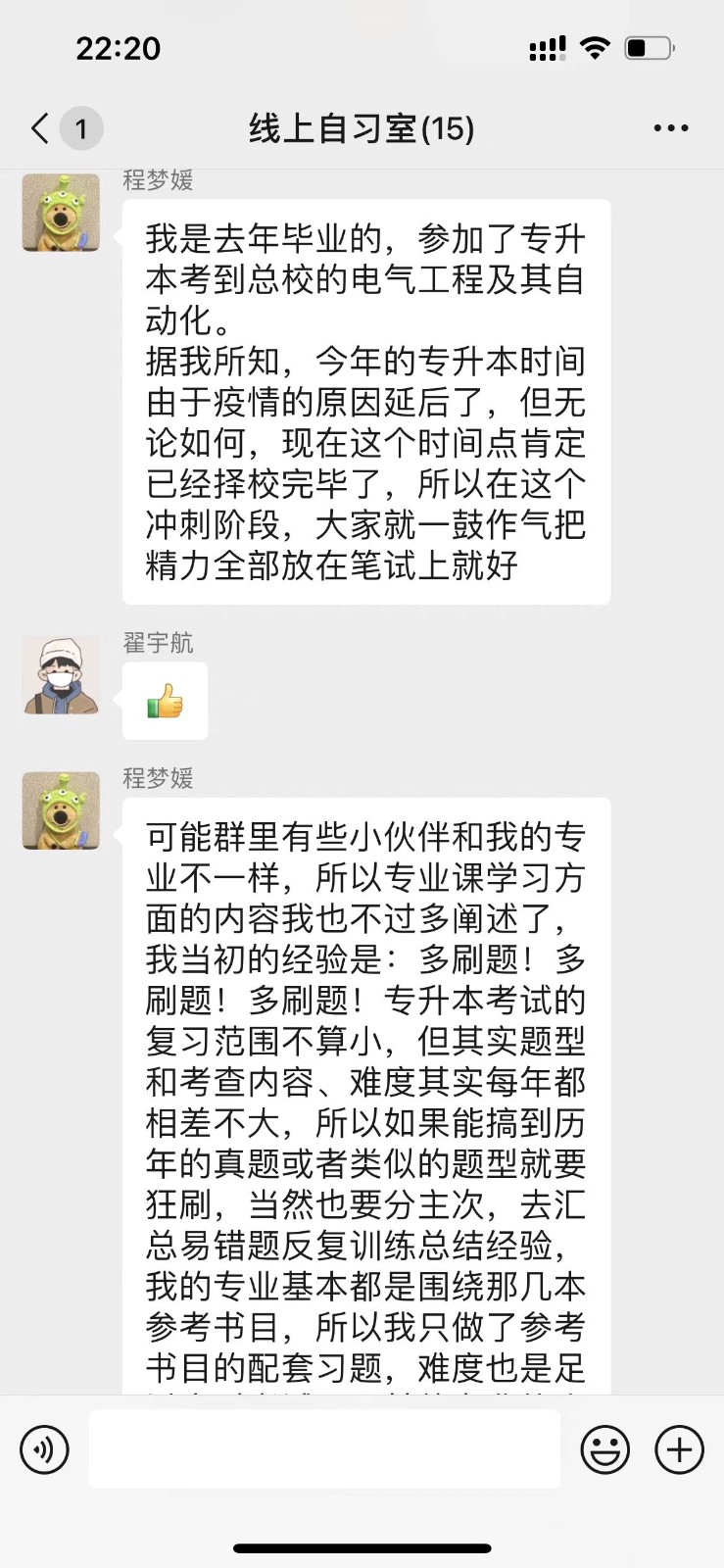Go back to the chat list
Image resolution: width=724 pixels, height=1568 pixels.
pyautogui.click(x=41, y=128)
